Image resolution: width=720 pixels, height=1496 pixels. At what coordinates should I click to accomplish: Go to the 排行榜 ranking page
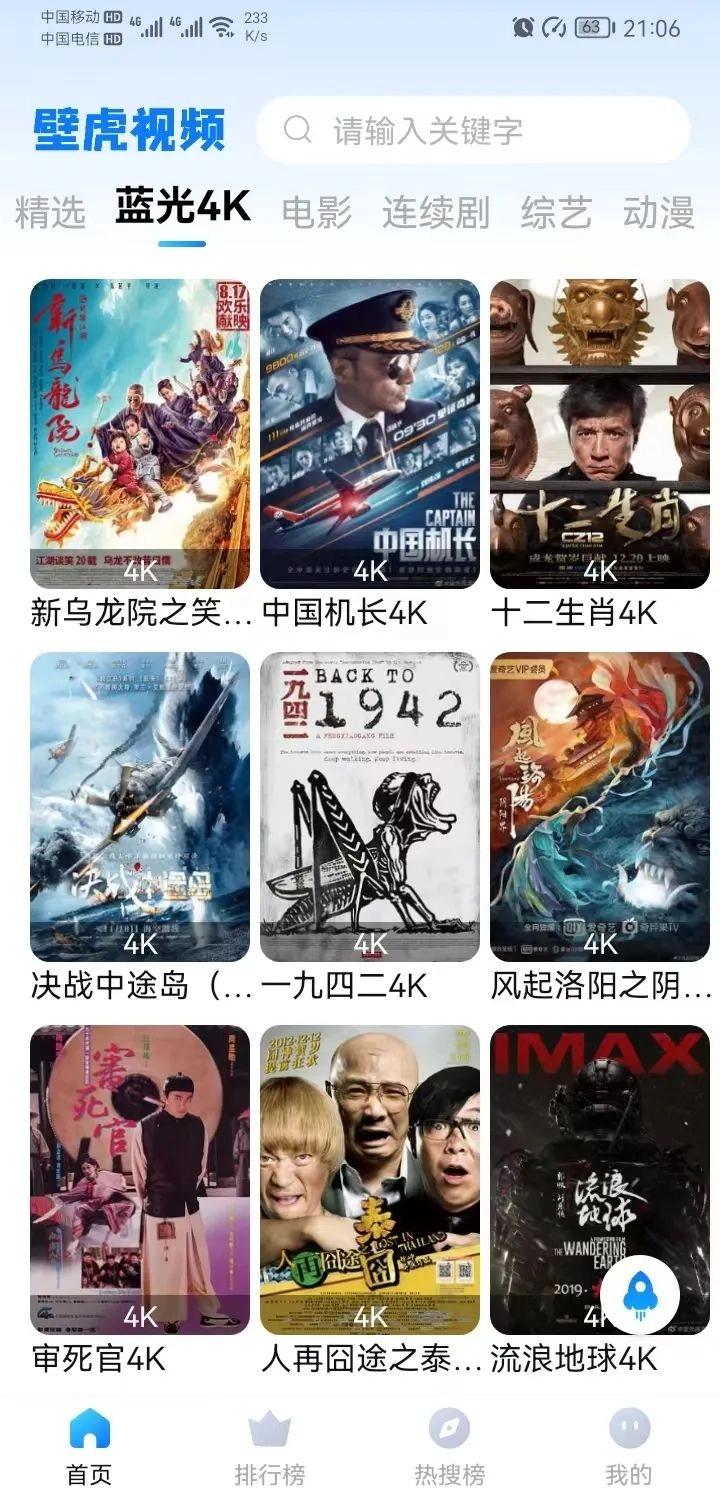[x=269, y=1446]
